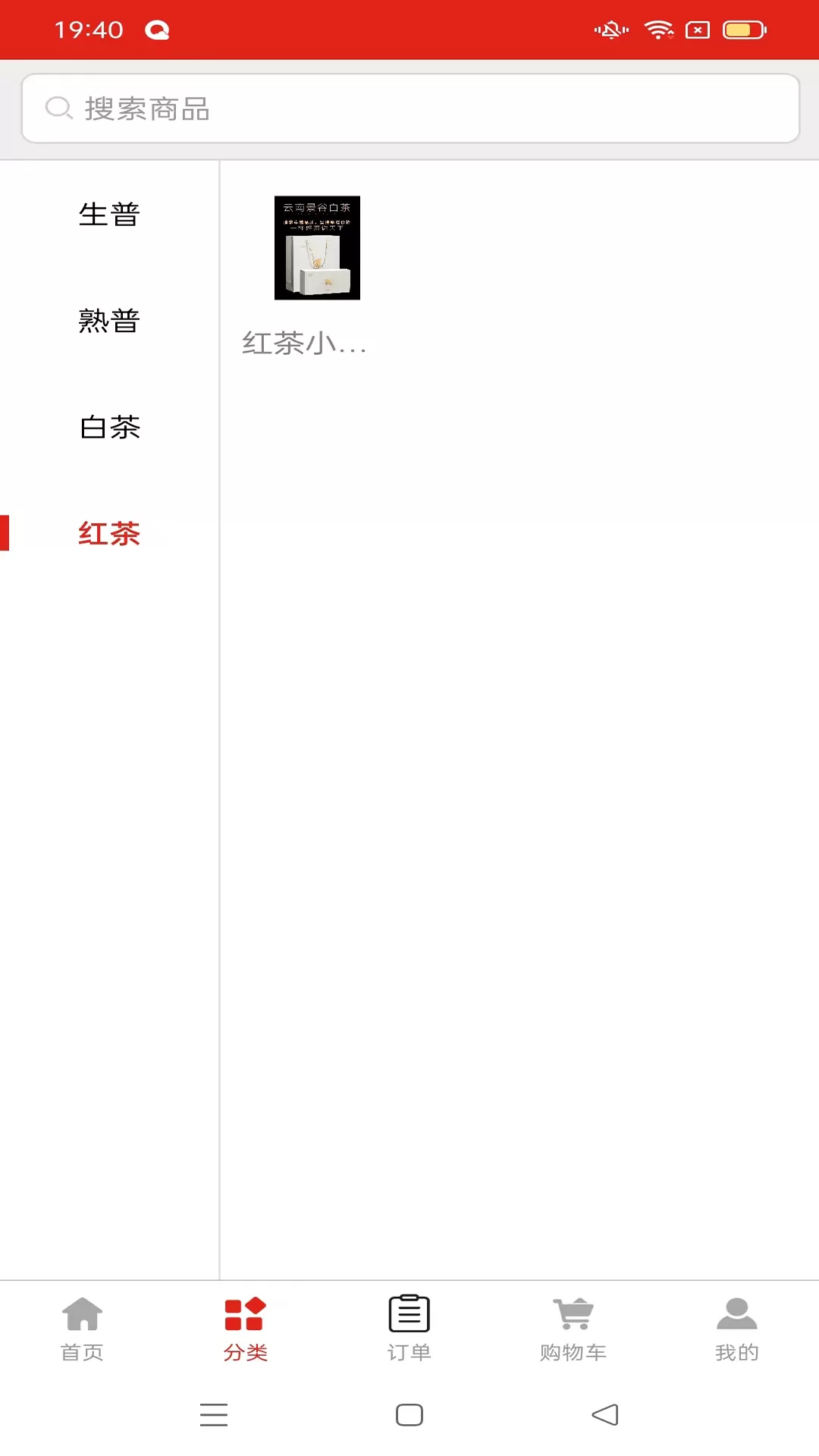
Task: Switch to the 熟普 category
Action: (x=109, y=321)
